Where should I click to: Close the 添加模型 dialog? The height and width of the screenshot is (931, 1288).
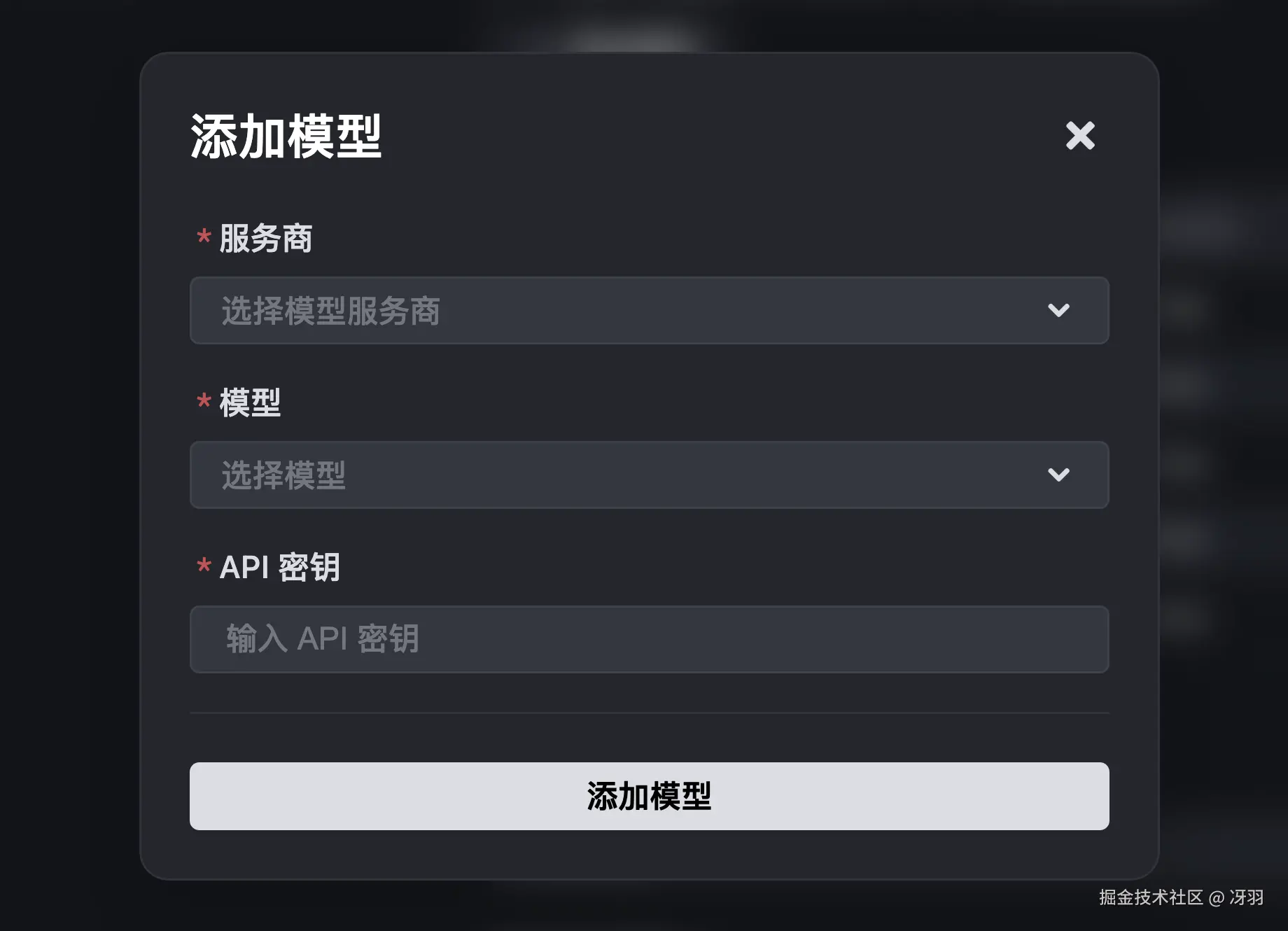[x=1080, y=136]
